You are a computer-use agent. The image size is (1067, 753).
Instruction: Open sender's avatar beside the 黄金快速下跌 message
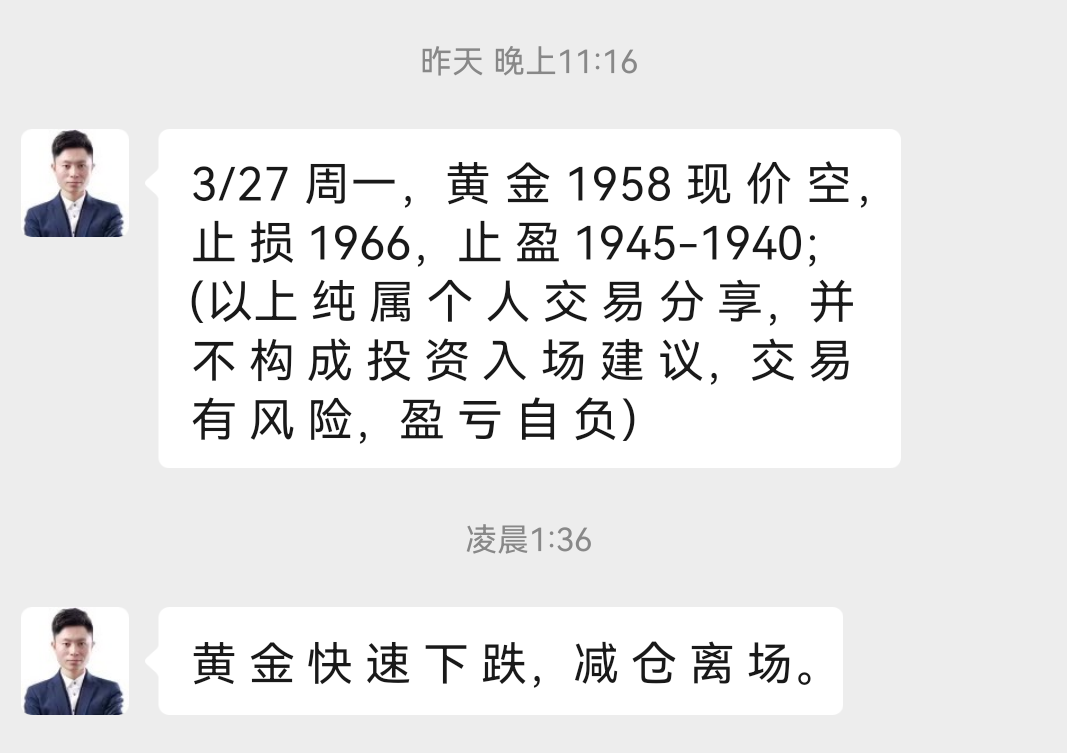[x=75, y=661]
